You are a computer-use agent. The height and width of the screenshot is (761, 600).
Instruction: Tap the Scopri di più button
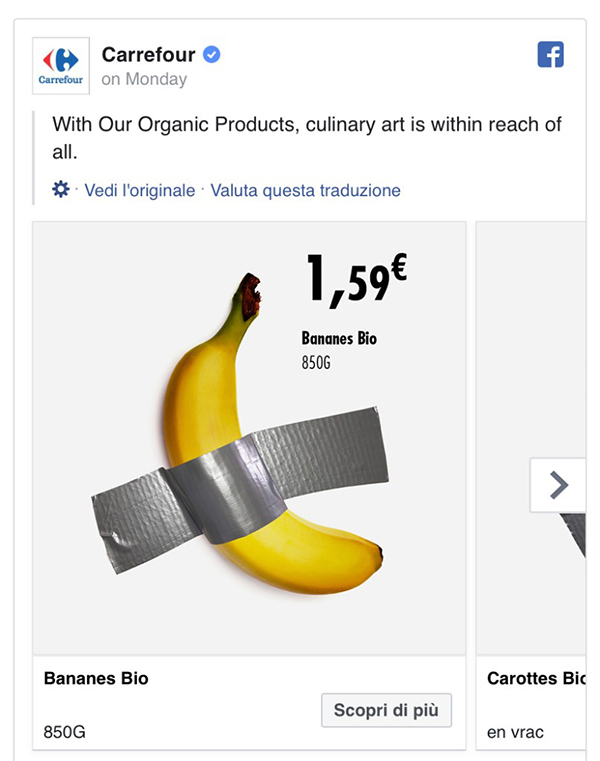(386, 710)
